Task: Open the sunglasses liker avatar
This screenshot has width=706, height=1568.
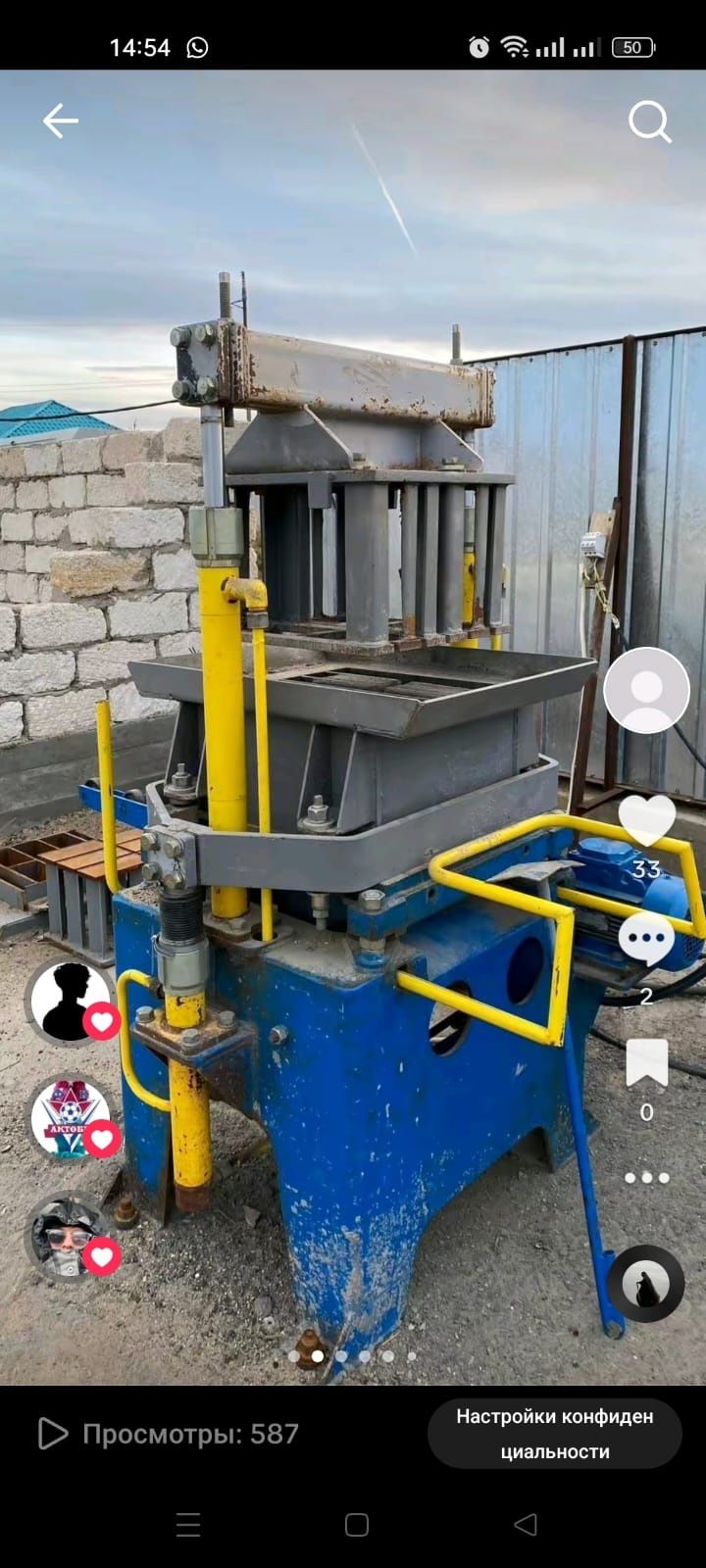Action: click(67, 1237)
